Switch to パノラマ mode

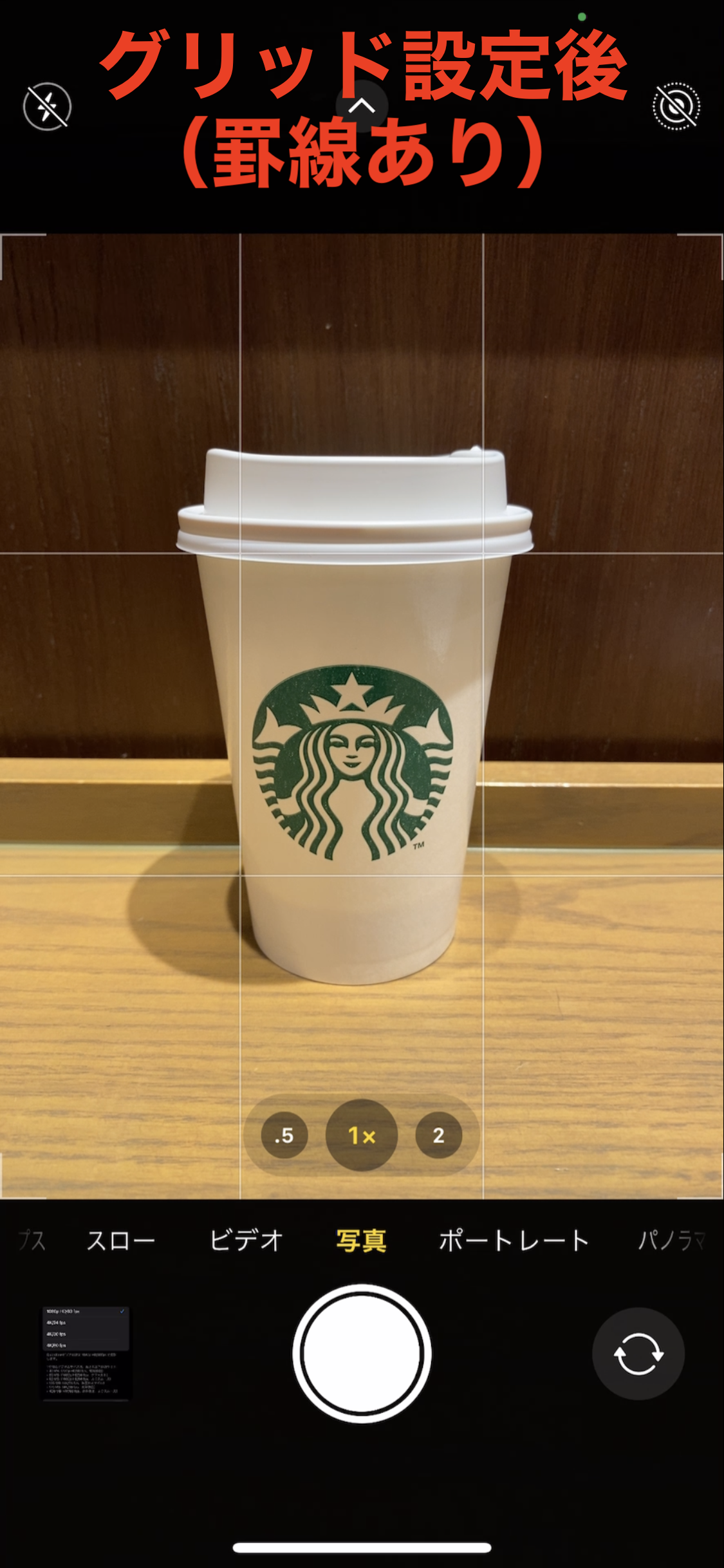(x=671, y=1240)
